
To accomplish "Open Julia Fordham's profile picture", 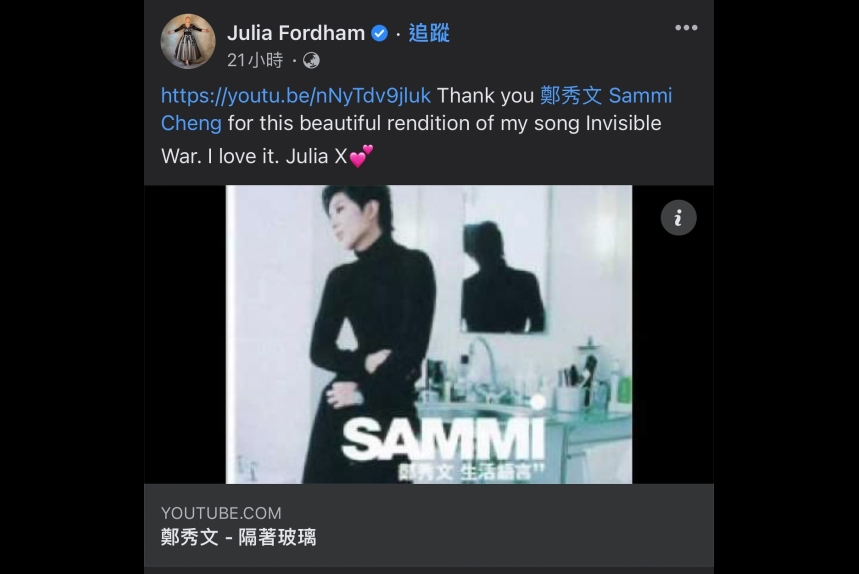I will 188,42.
